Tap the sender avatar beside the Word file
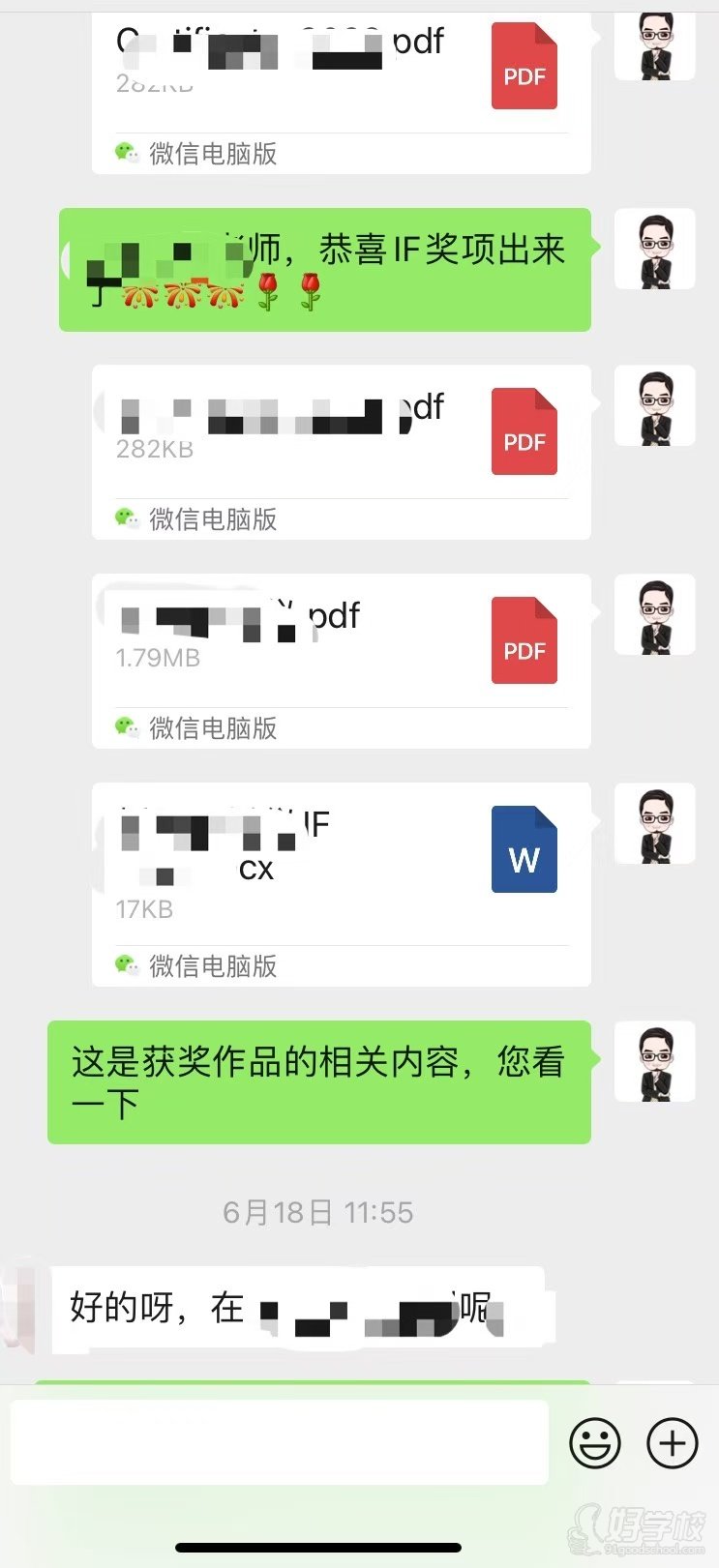 pyautogui.click(x=654, y=823)
